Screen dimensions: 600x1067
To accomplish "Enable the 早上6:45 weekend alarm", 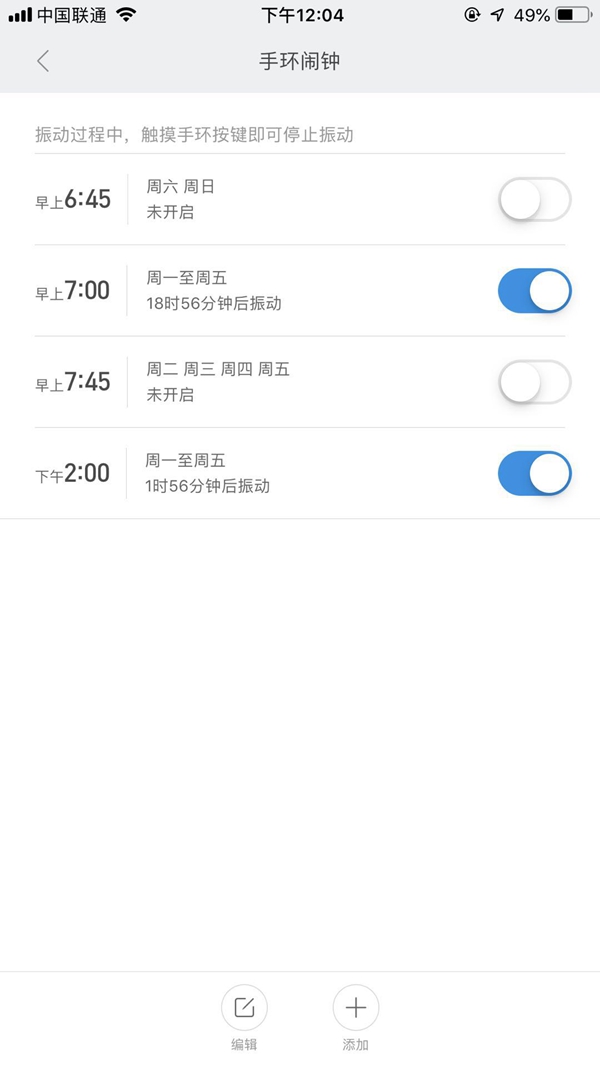I will pyautogui.click(x=534, y=199).
